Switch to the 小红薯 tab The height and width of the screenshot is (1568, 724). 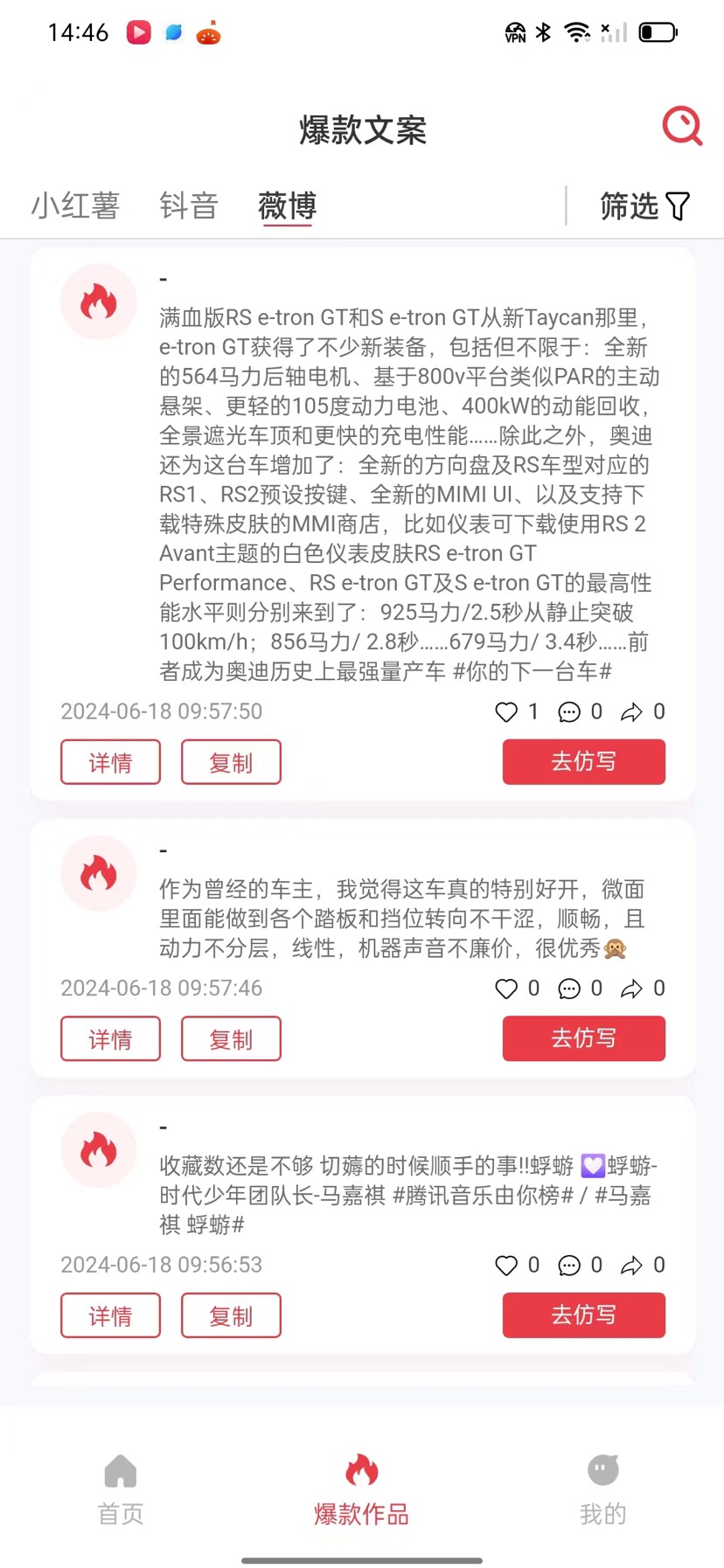click(x=75, y=205)
